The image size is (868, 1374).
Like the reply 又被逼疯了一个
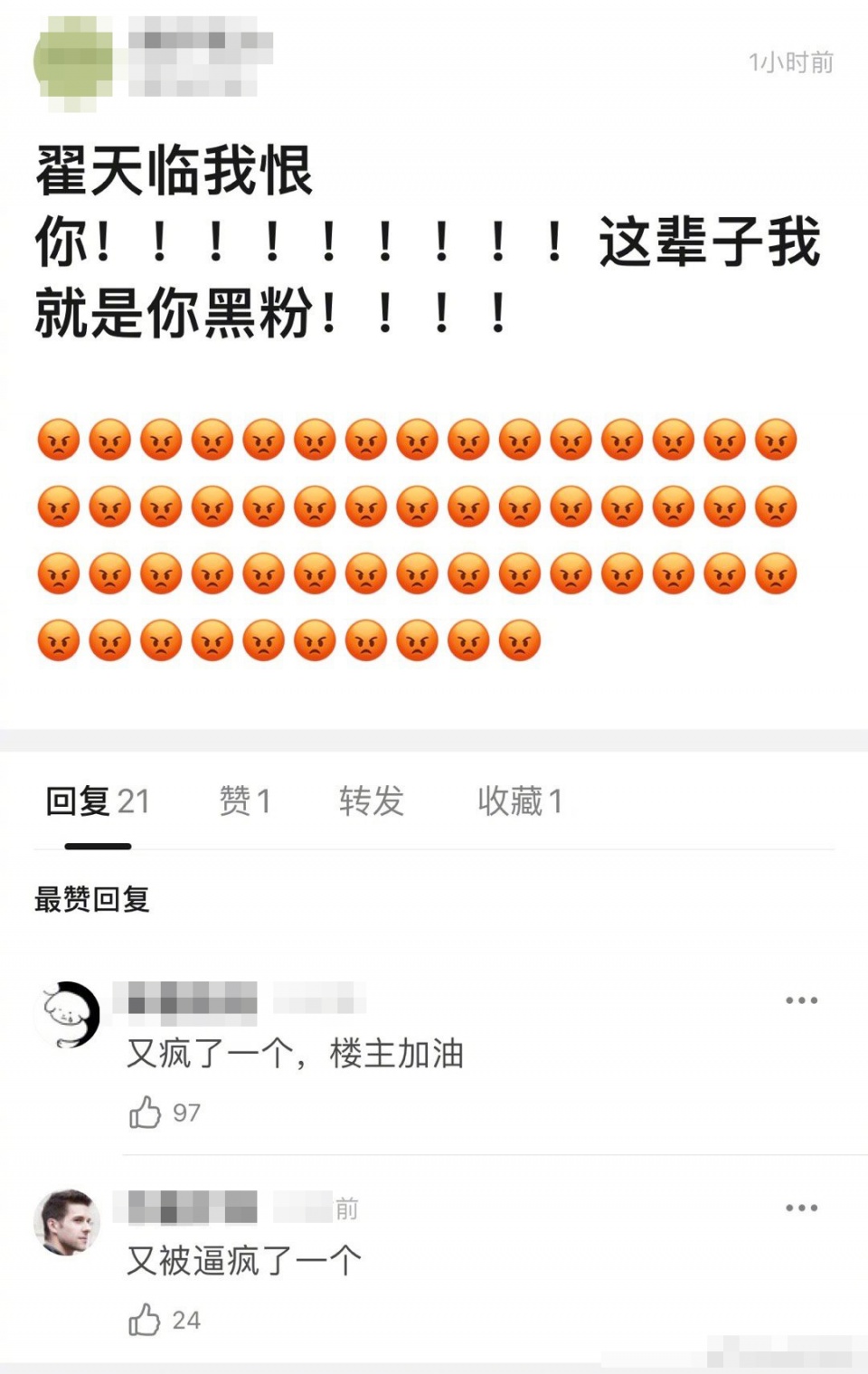click(x=146, y=1321)
